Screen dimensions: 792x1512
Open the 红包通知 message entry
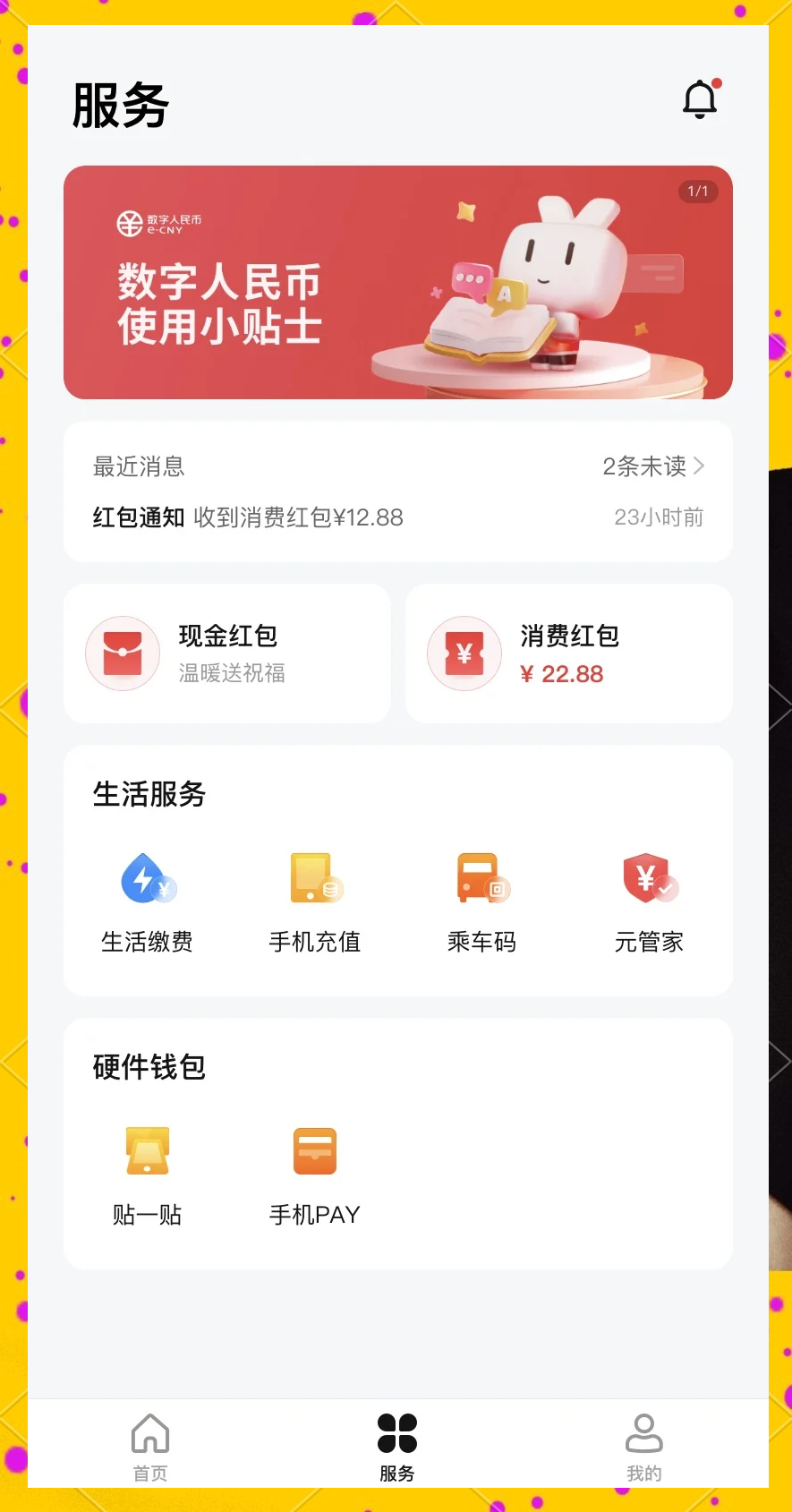140,517
